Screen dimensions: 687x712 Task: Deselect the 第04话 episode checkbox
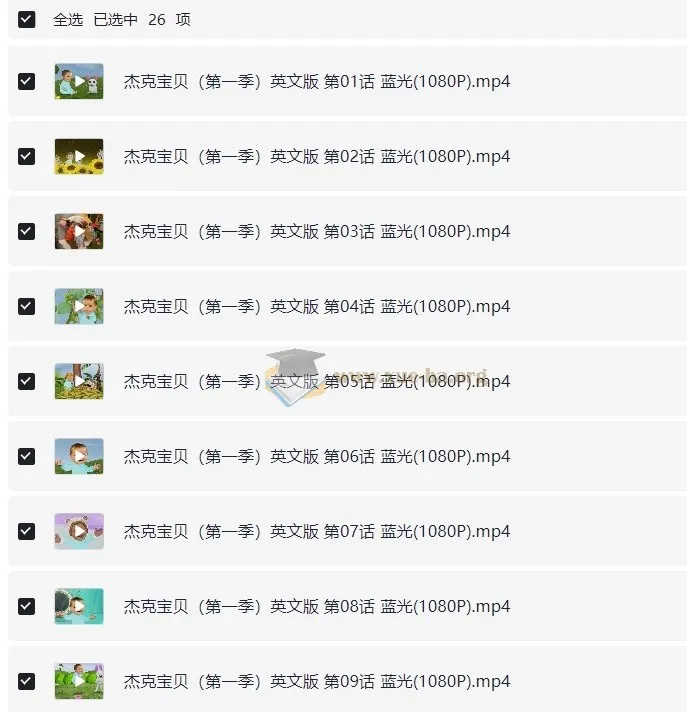click(x=27, y=306)
